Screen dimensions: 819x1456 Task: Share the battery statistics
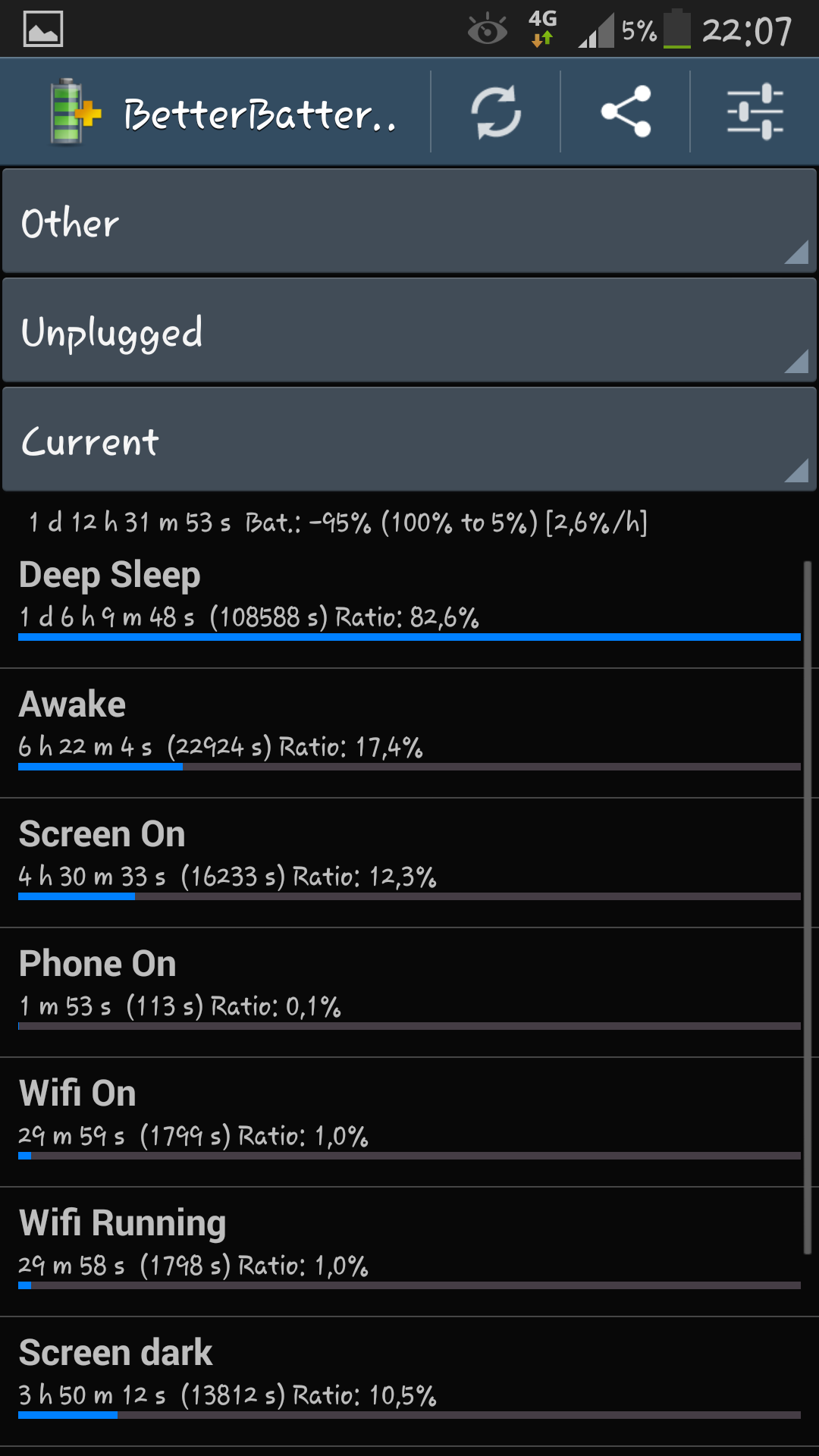tap(626, 112)
